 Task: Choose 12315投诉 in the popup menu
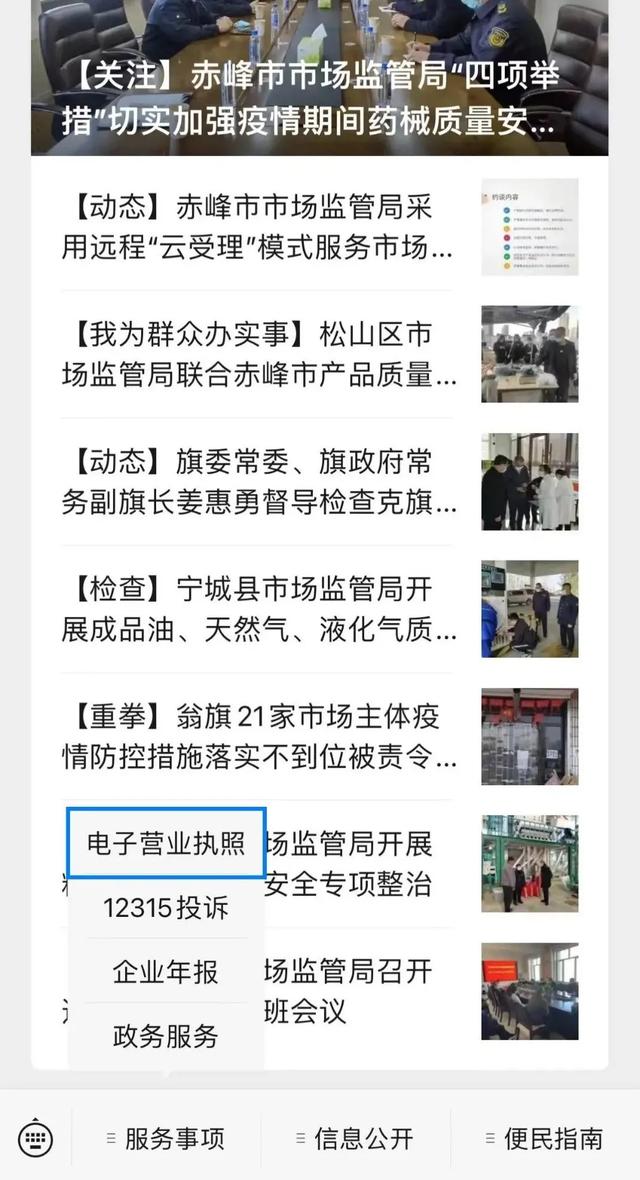(166, 908)
